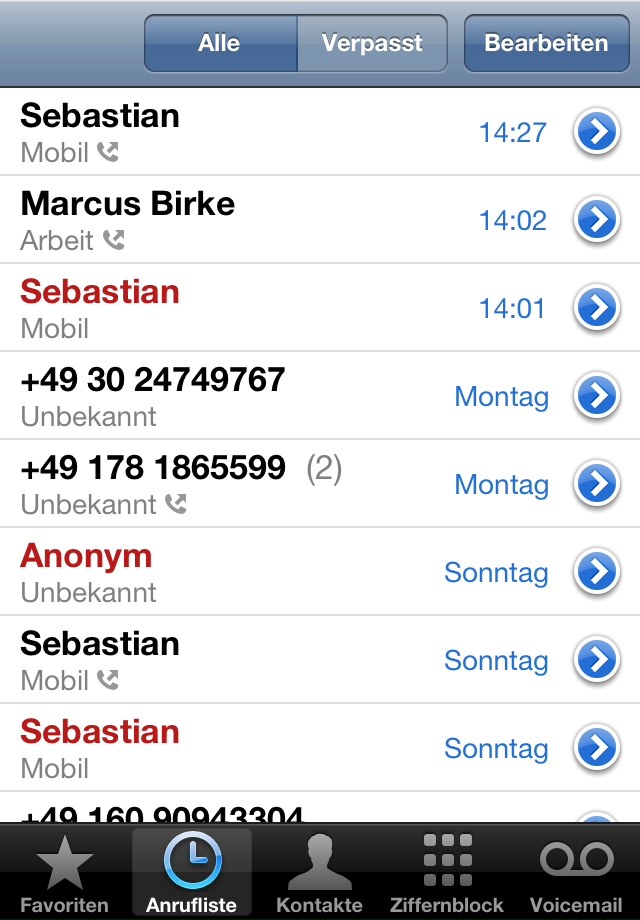640x920 pixels.
Task: Select the Anrufliste tab
Action: 192,872
